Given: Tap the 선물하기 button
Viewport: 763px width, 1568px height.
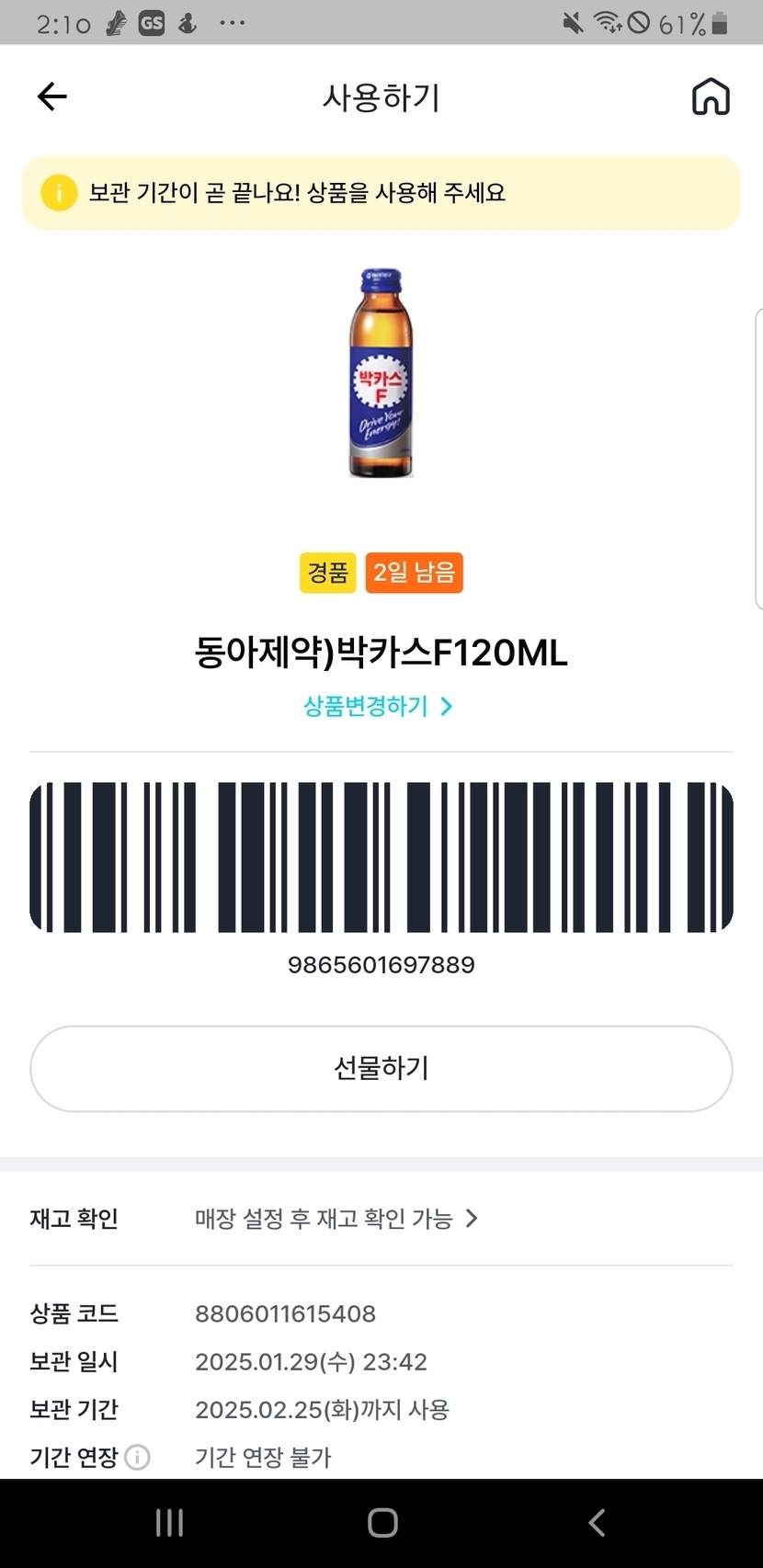Looking at the screenshot, I should click(x=381, y=1068).
